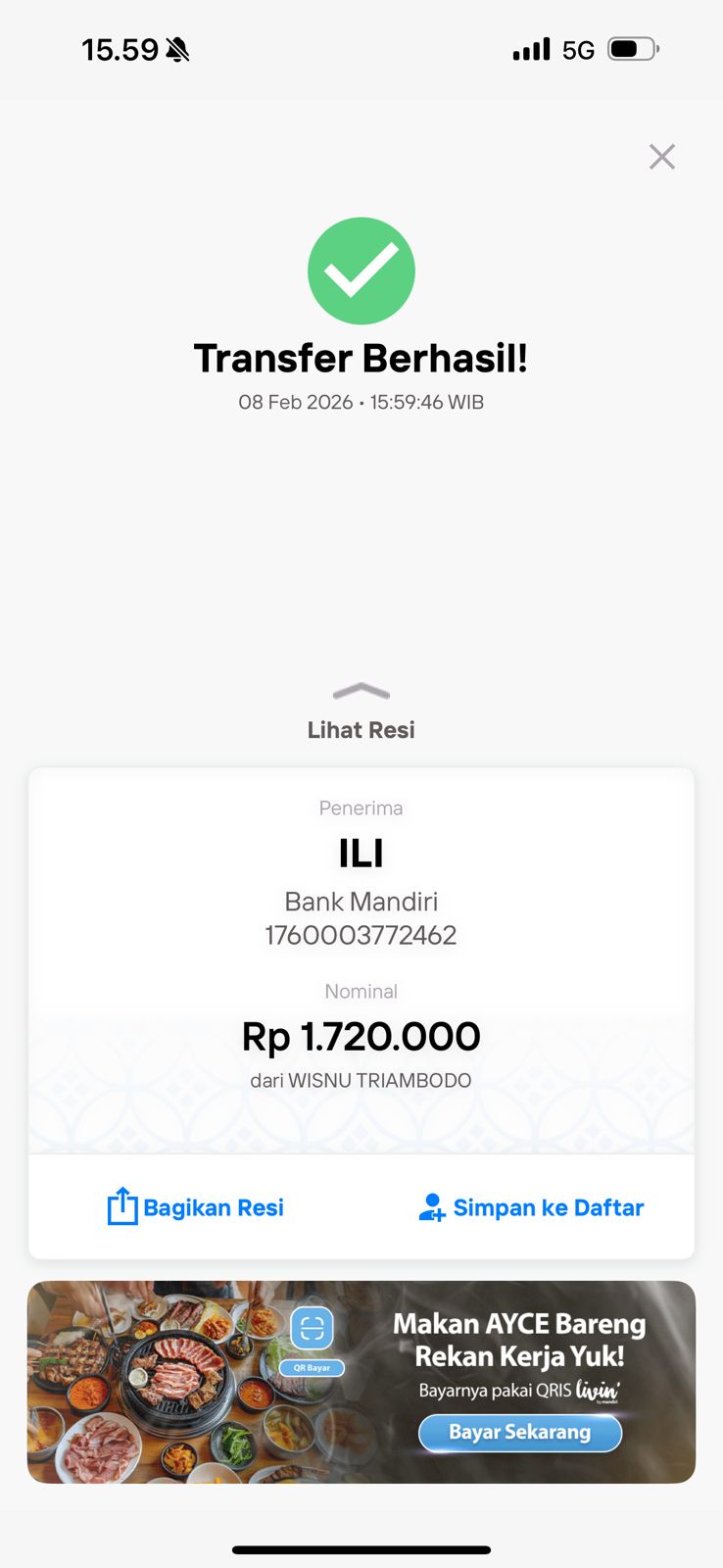This screenshot has height=1568, width=723.
Task: Expand Lihat Resi to view the receipt
Action: tap(361, 712)
